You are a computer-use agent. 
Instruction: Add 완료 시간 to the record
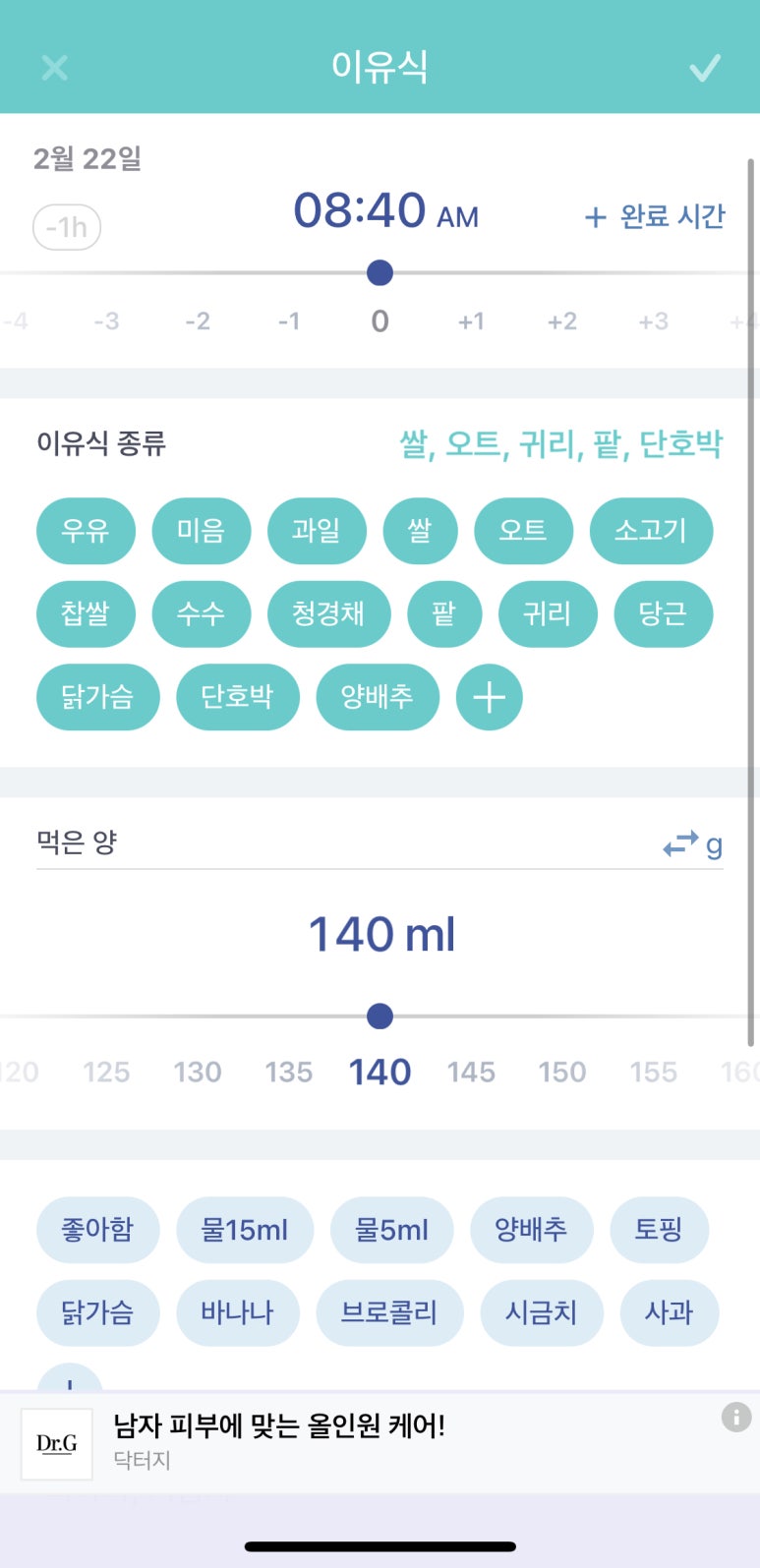pyautogui.click(x=655, y=216)
